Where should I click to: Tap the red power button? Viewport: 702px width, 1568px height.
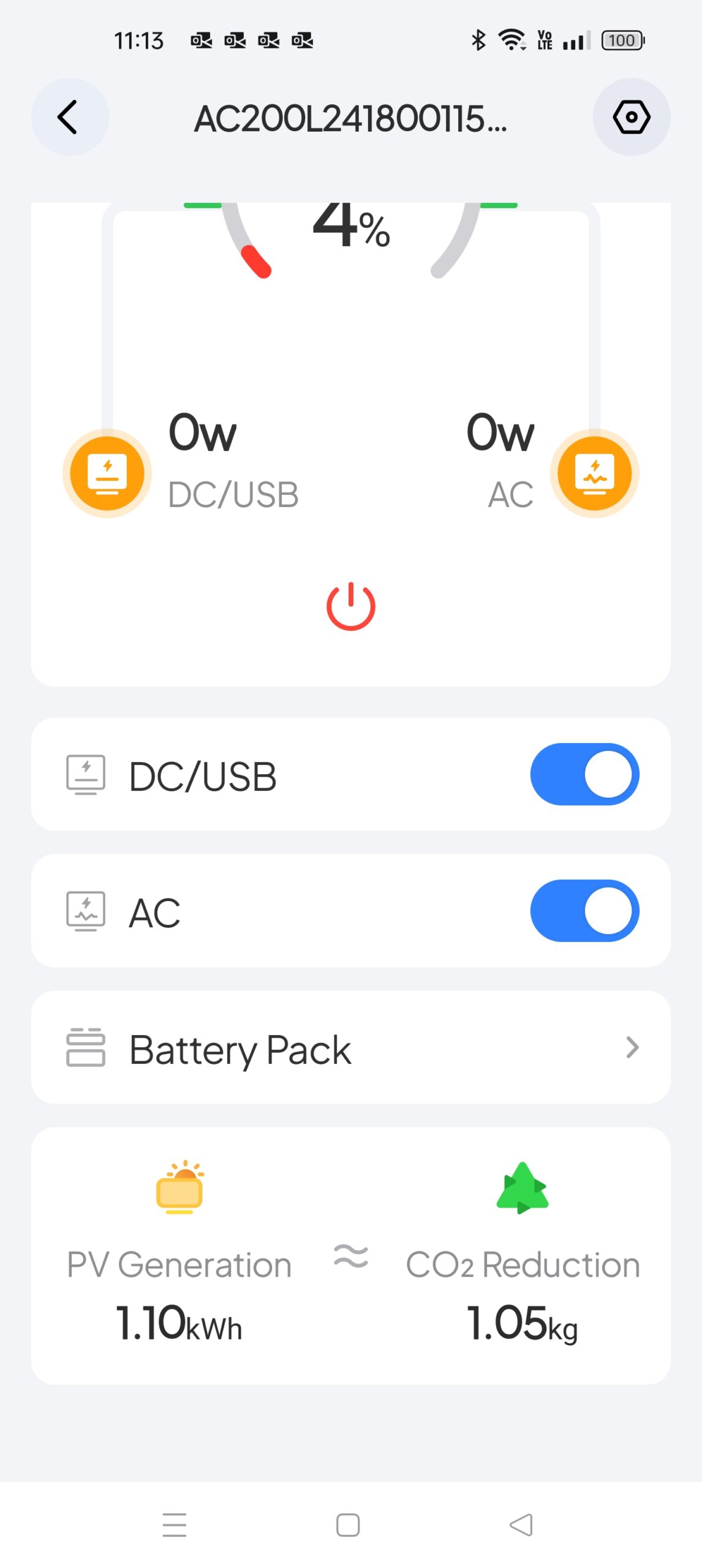click(x=350, y=606)
